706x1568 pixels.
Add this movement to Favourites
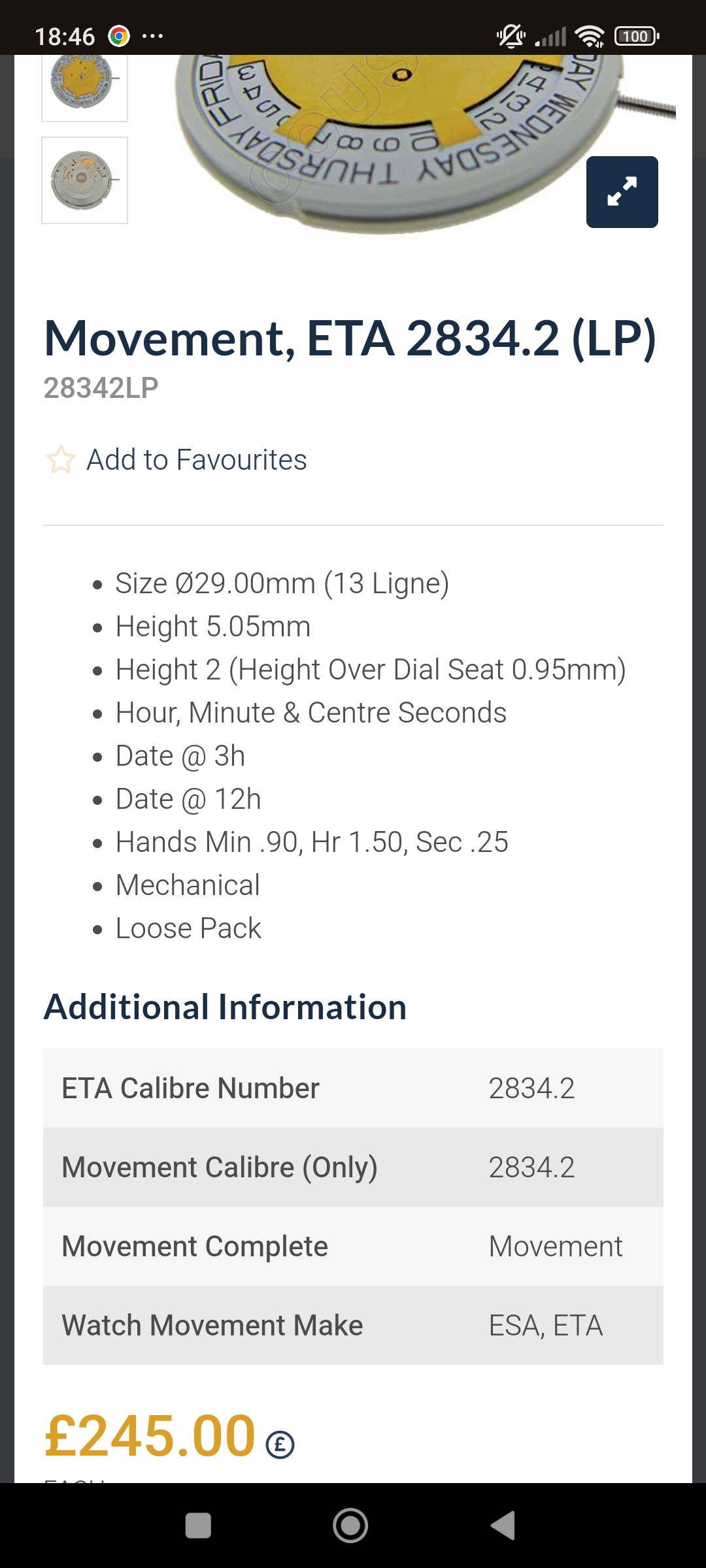click(176, 459)
